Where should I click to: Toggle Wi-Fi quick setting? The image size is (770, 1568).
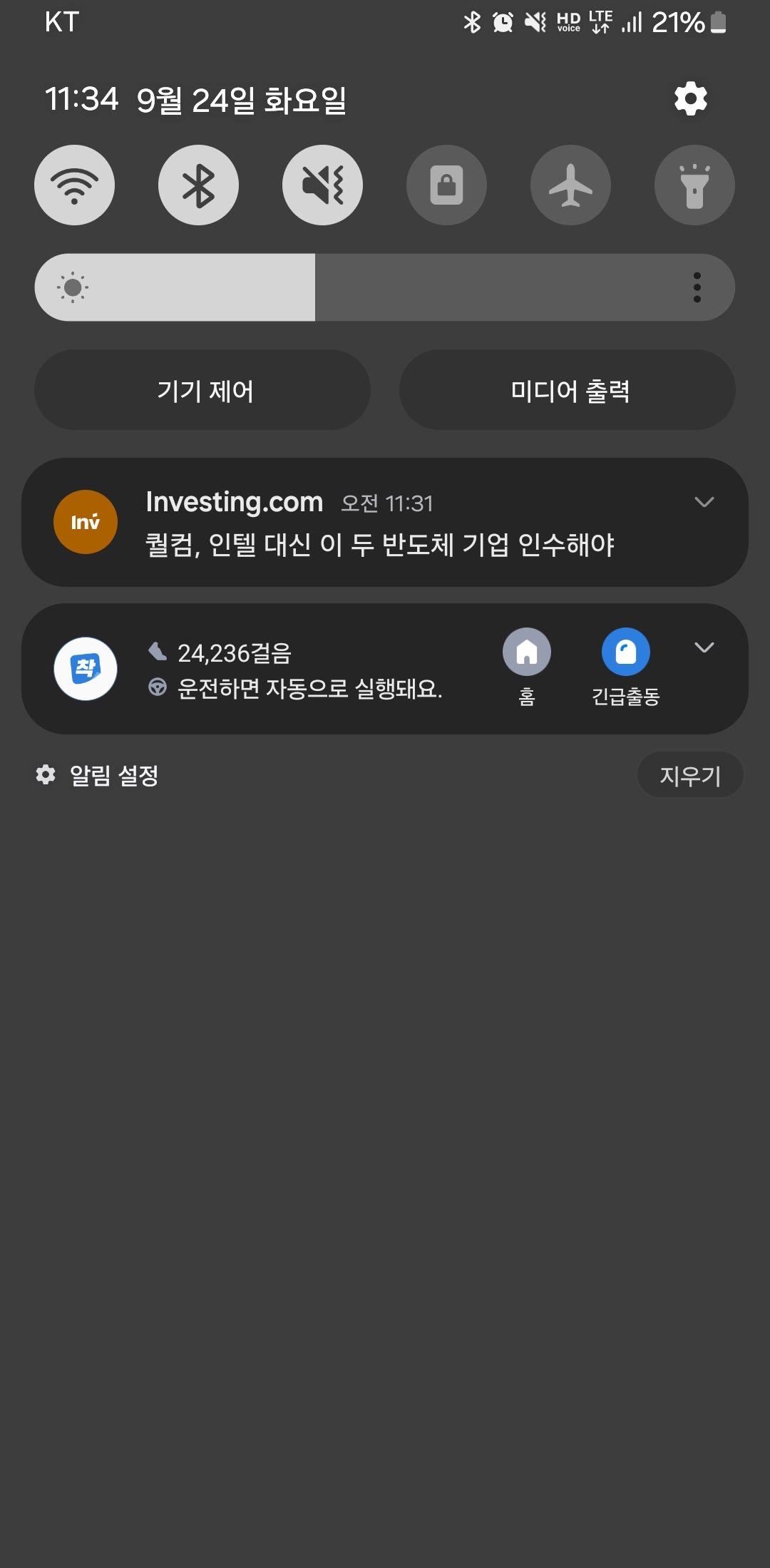[75, 185]
